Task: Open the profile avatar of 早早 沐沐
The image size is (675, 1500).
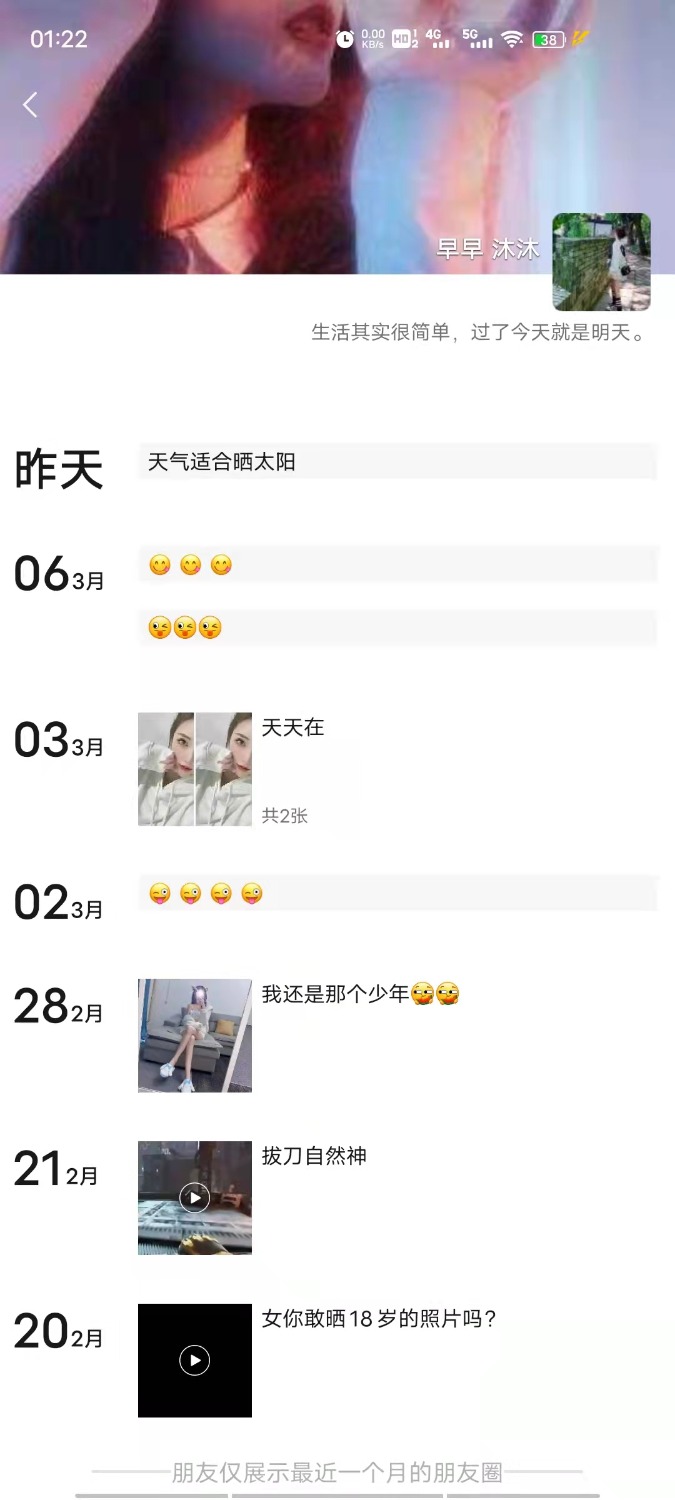Action: pyautogui.click(x=601, y=262)
